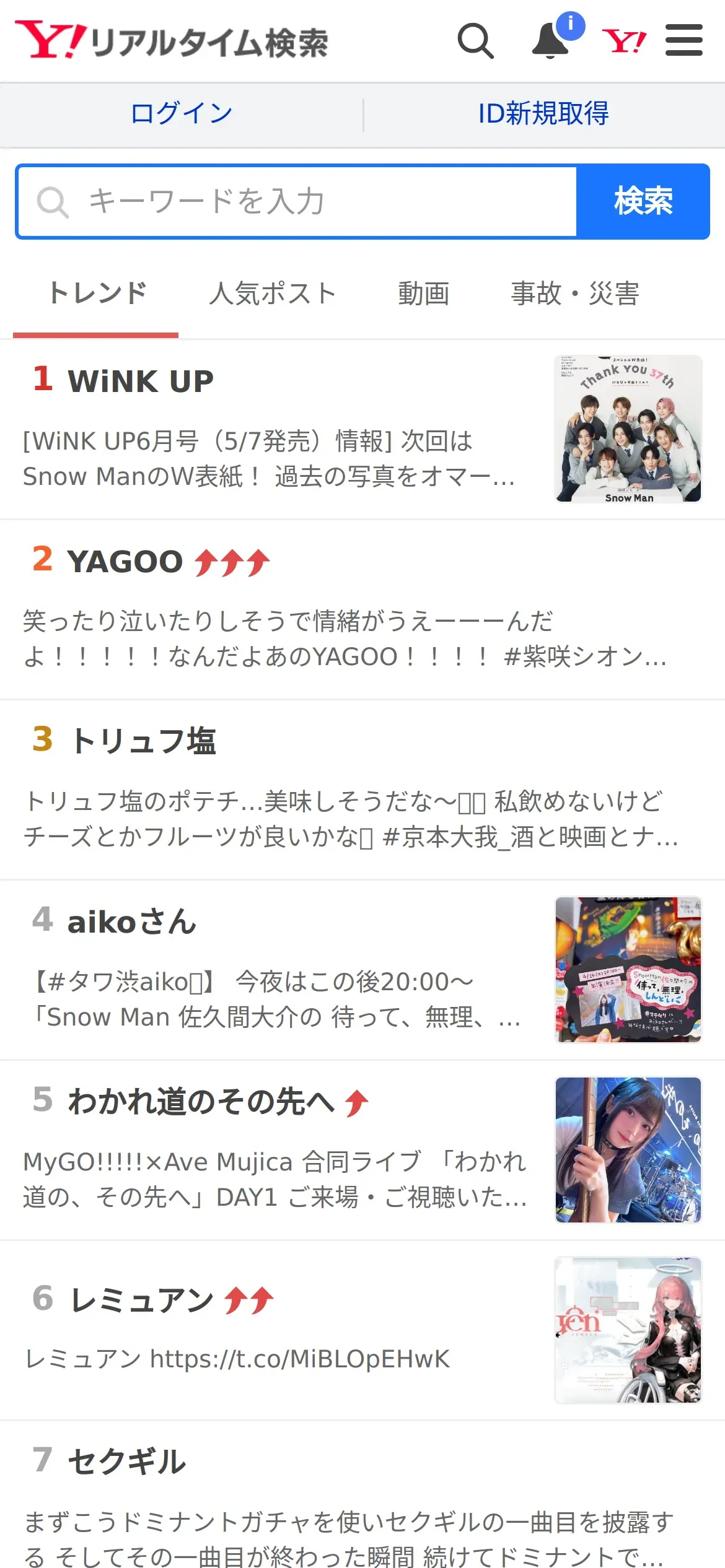The height and width of the screenshot is (1568, 725).
Task: Open trend 1 WiNK UP
Action: coord(141,381)
